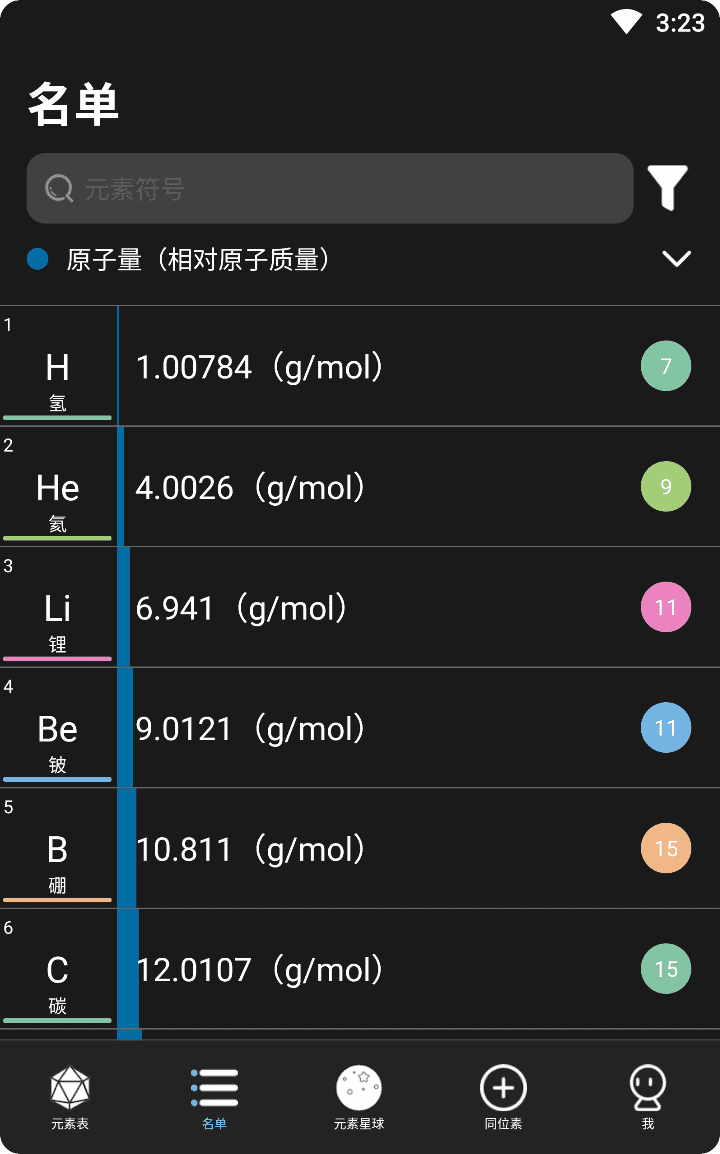Switch to the 我 profile tab
This screenshot has width=720, height=1154.
[x=648, y=1097]
